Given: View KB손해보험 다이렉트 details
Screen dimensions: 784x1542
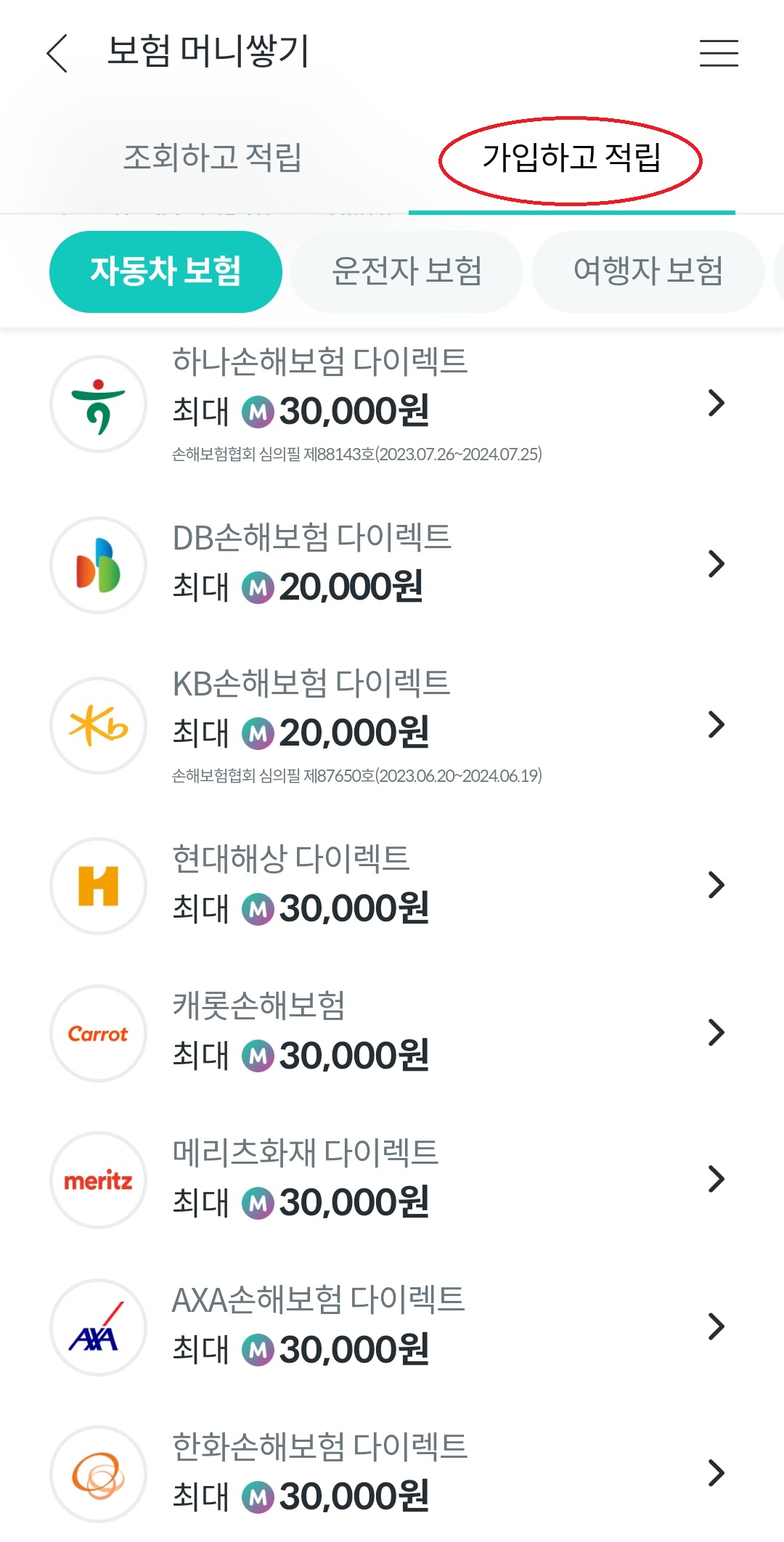Looking at the screenshot, I should point(392,725).
